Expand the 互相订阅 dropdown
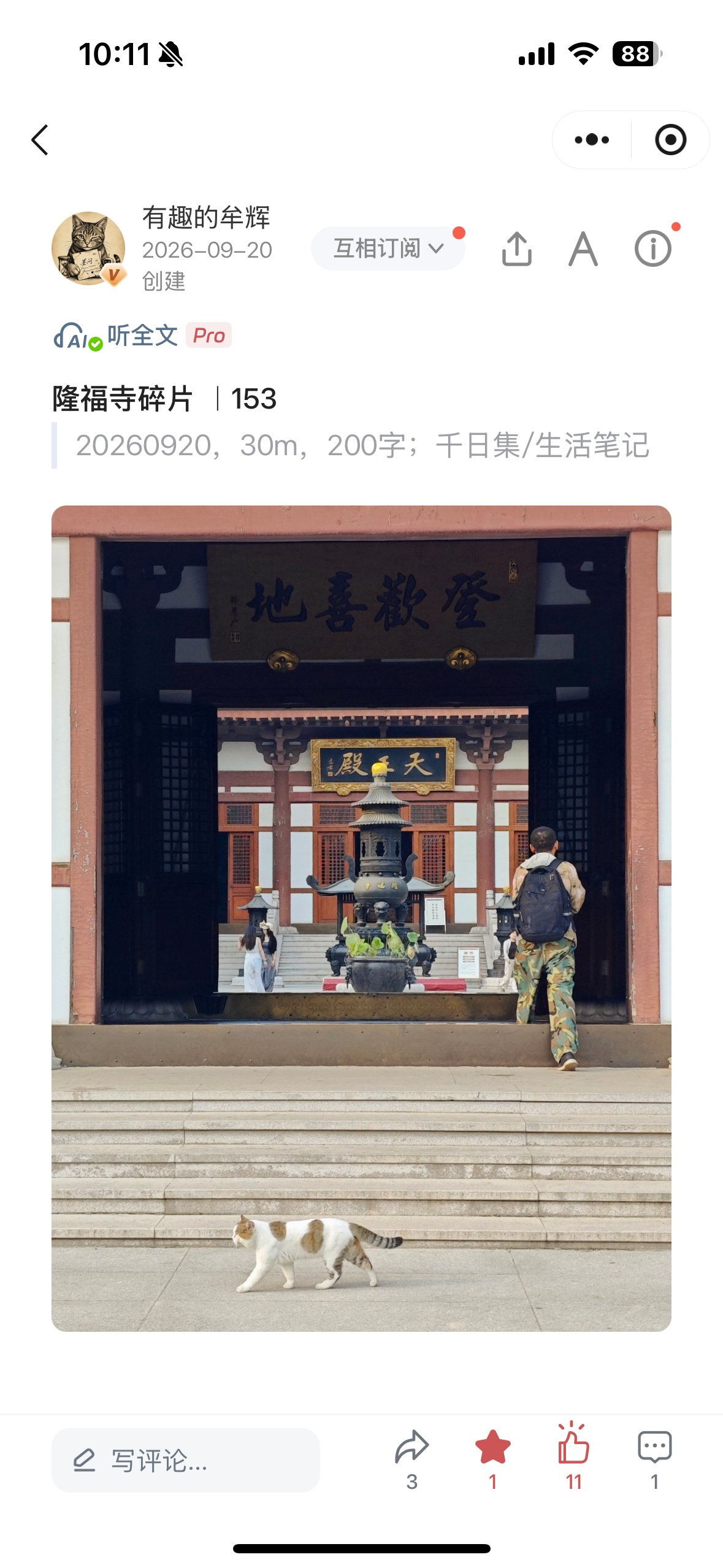The height and width of the screenshot is (1568, 723). pyautogui.click(x=388, y=248)
